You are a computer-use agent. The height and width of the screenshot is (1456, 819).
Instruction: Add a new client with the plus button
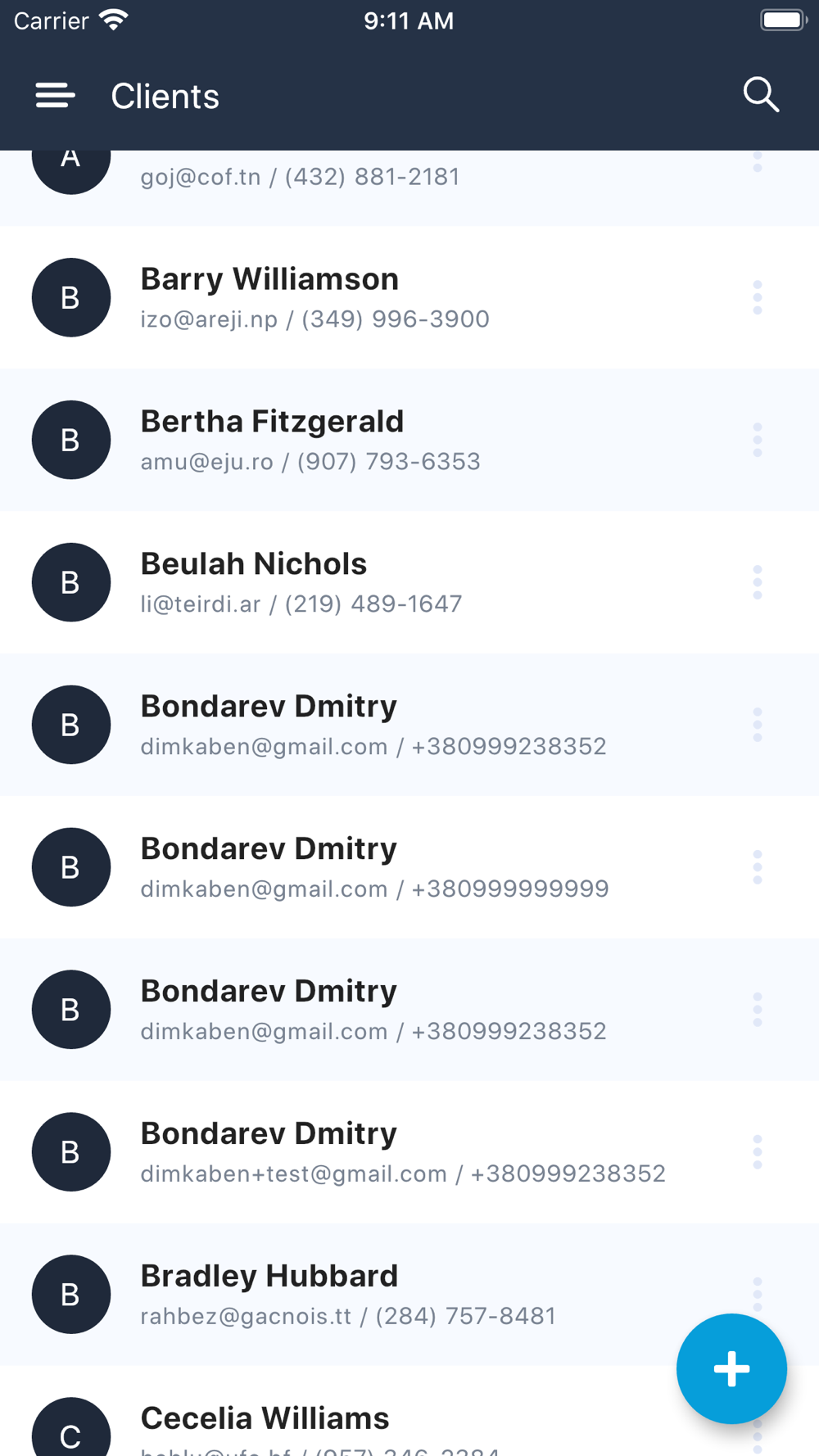pos(731,1368)
